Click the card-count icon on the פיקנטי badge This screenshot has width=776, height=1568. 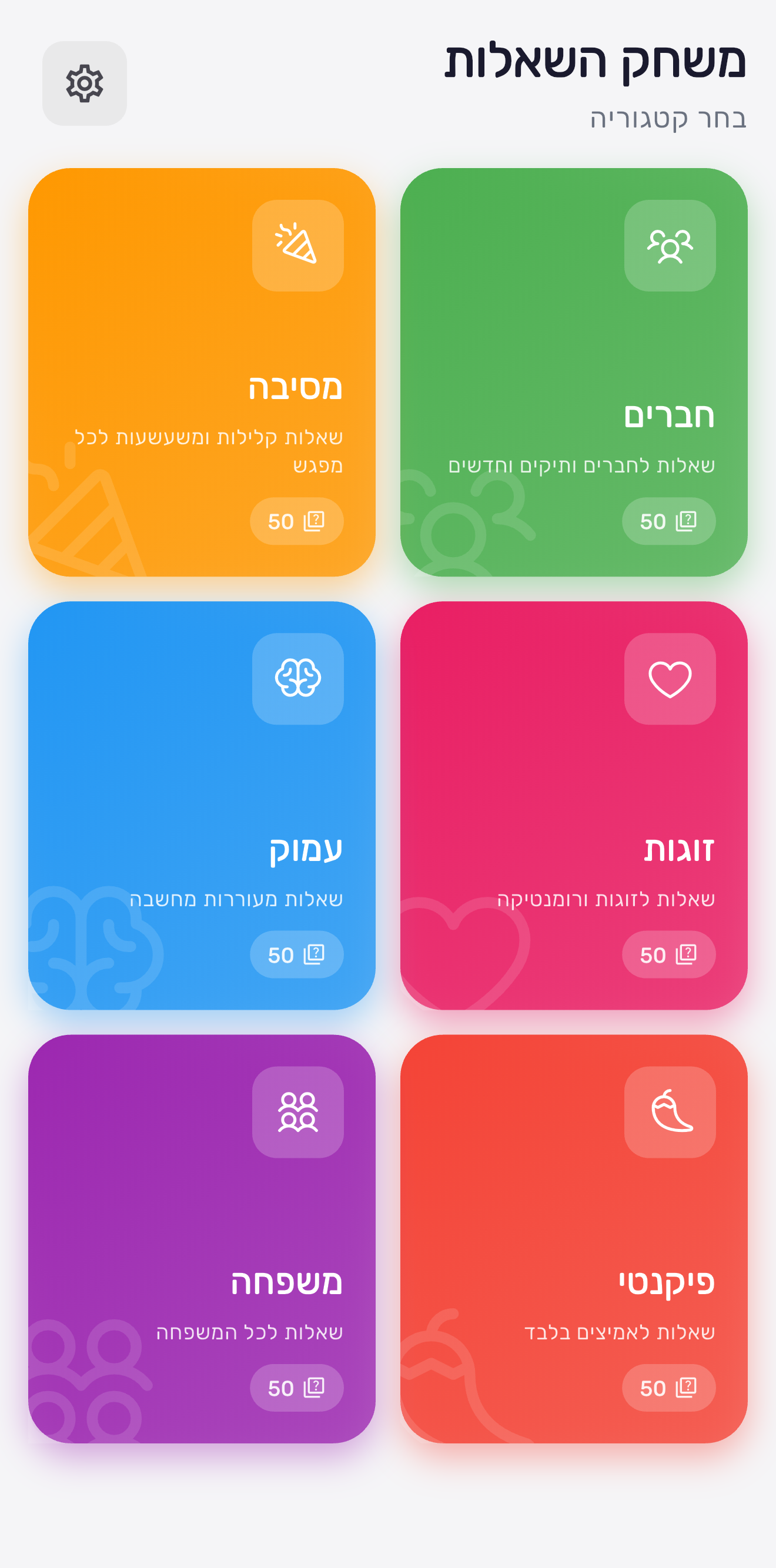(687, 1388)
